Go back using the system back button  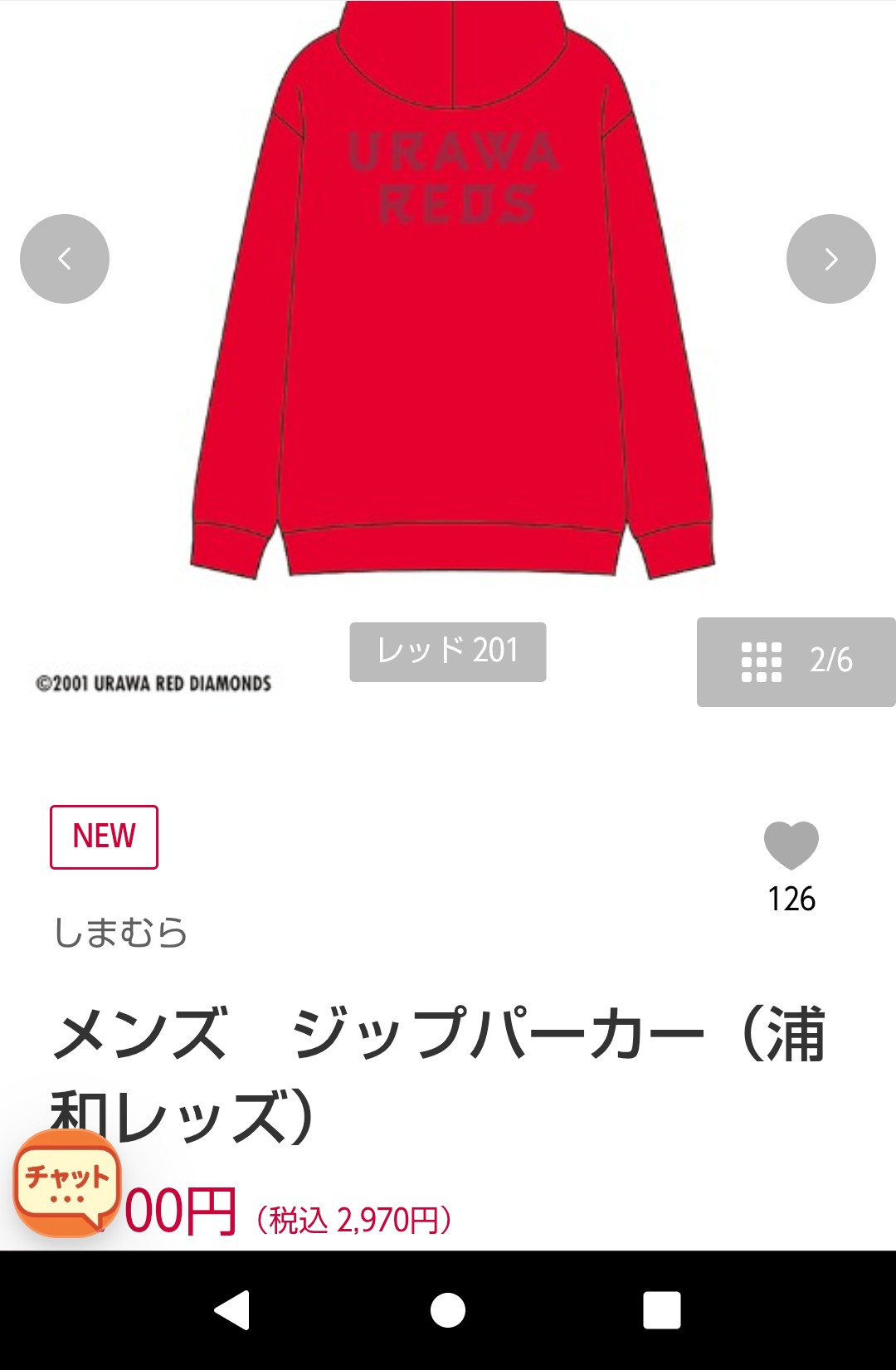232,1310
